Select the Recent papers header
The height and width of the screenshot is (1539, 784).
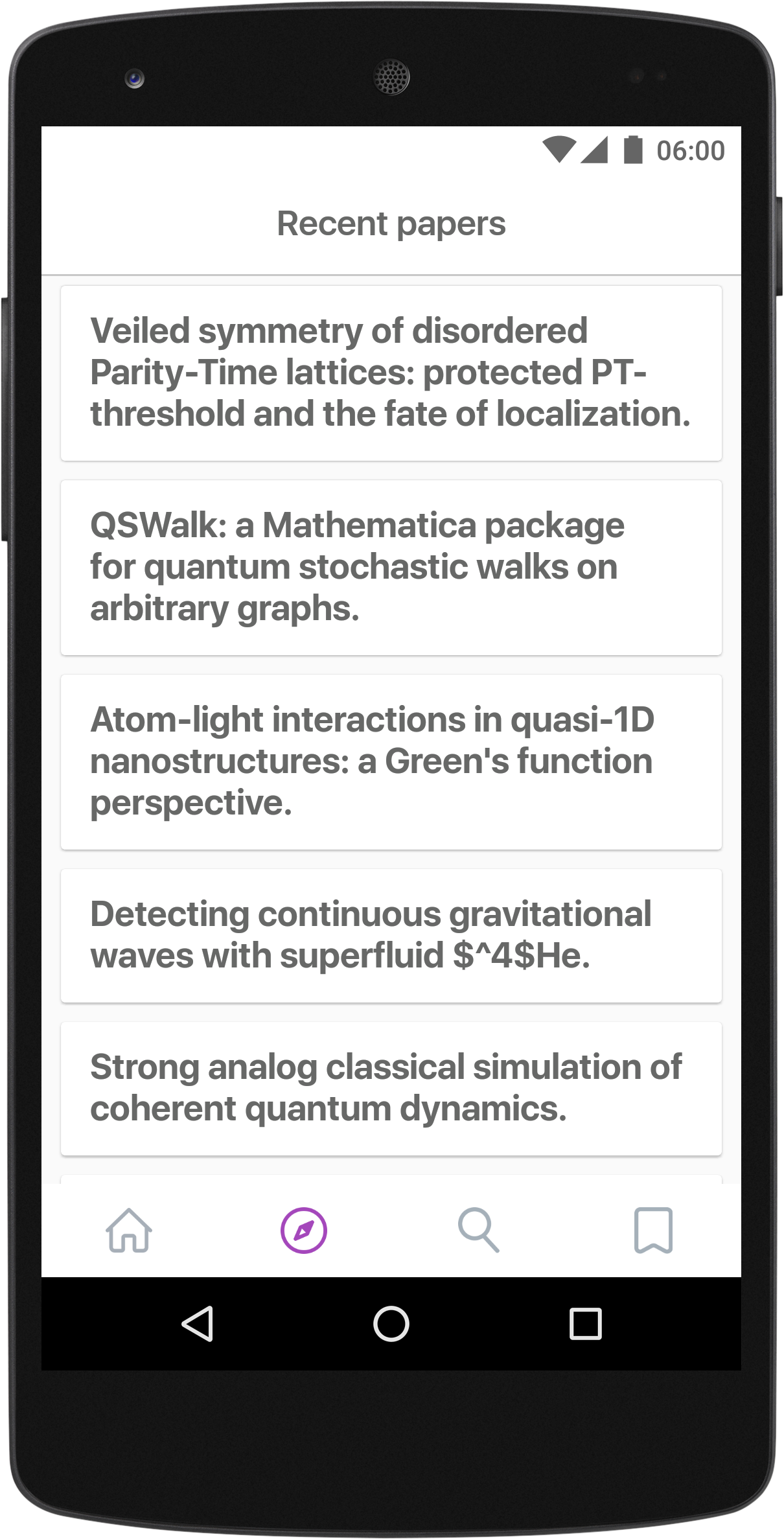pos(391,223)
